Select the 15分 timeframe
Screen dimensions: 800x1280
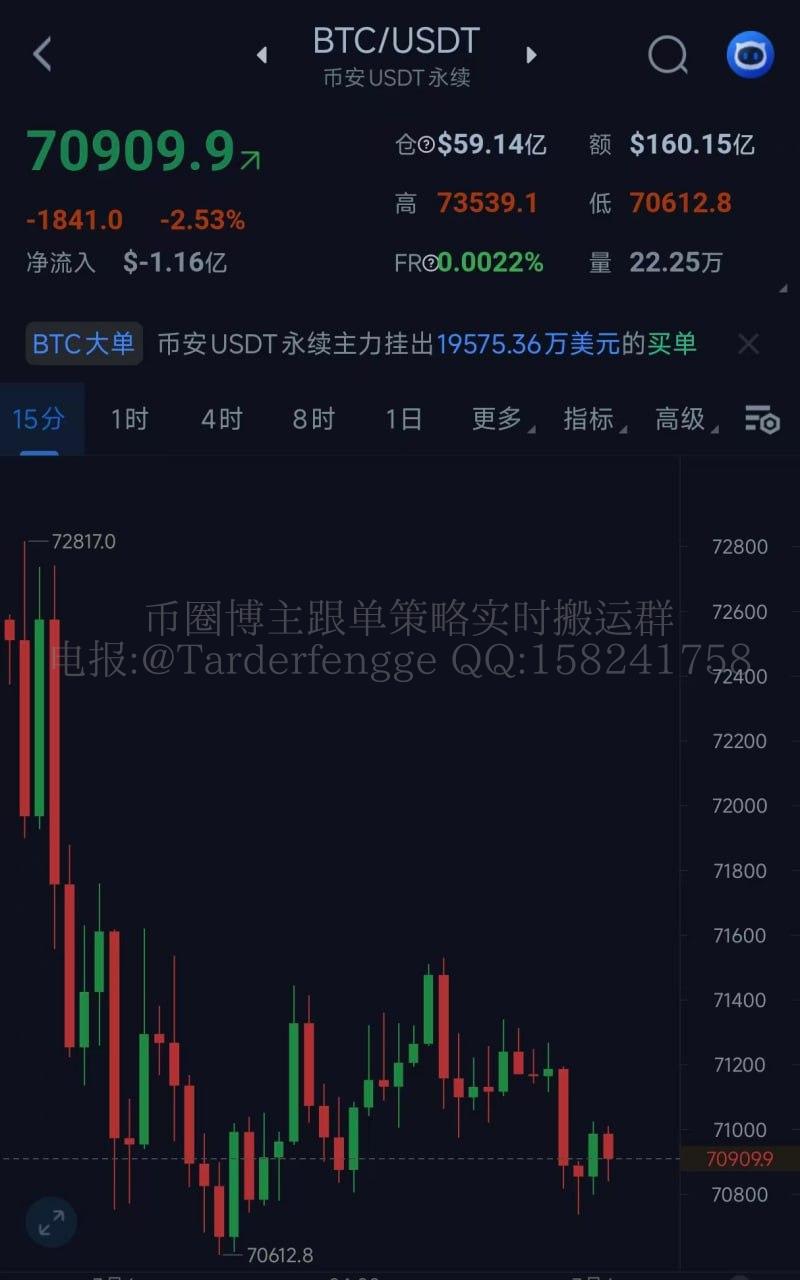click(39, 419)
